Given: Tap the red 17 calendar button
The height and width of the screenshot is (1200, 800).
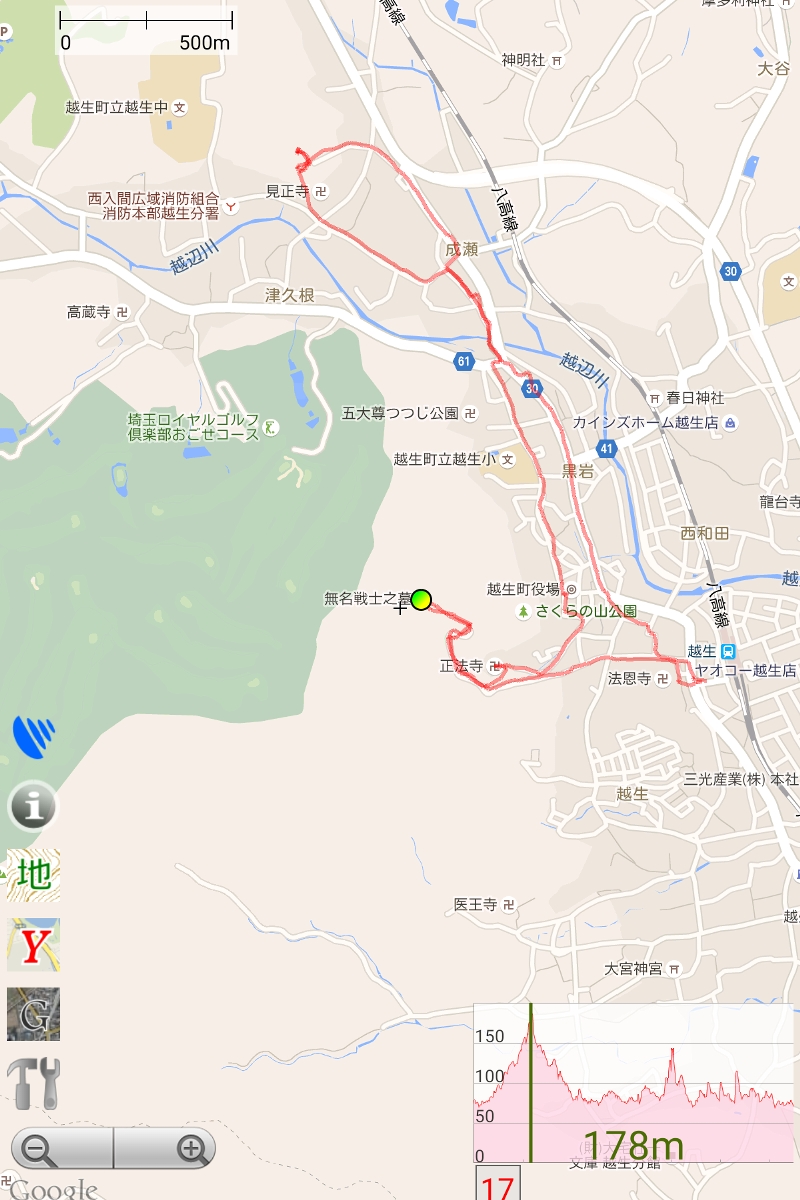Looking at the screenshot, I should (497, 1185).
